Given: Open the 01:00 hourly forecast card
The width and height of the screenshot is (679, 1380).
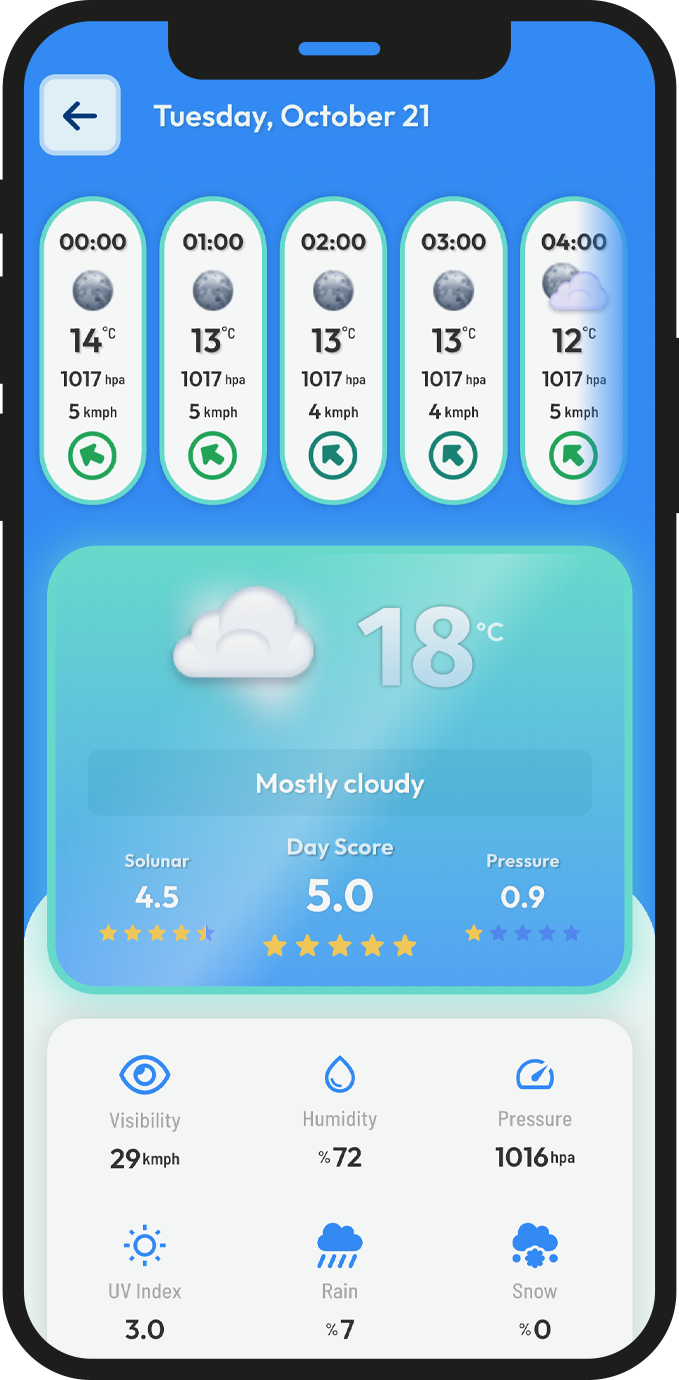Looking at the screenshot, I should point(213,350).
